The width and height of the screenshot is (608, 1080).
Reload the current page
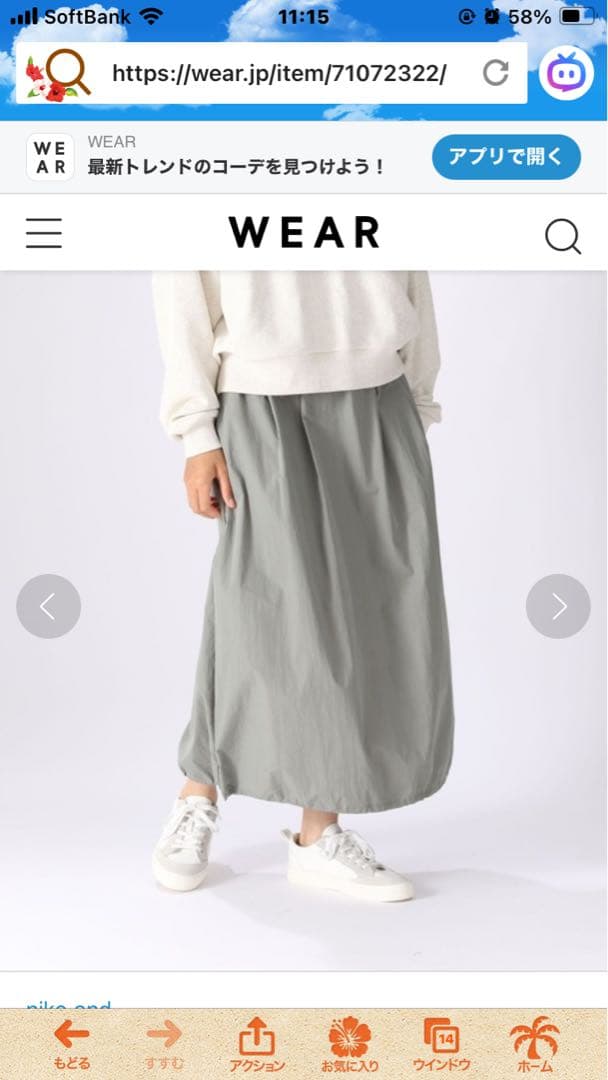click(x=496, y=73)
